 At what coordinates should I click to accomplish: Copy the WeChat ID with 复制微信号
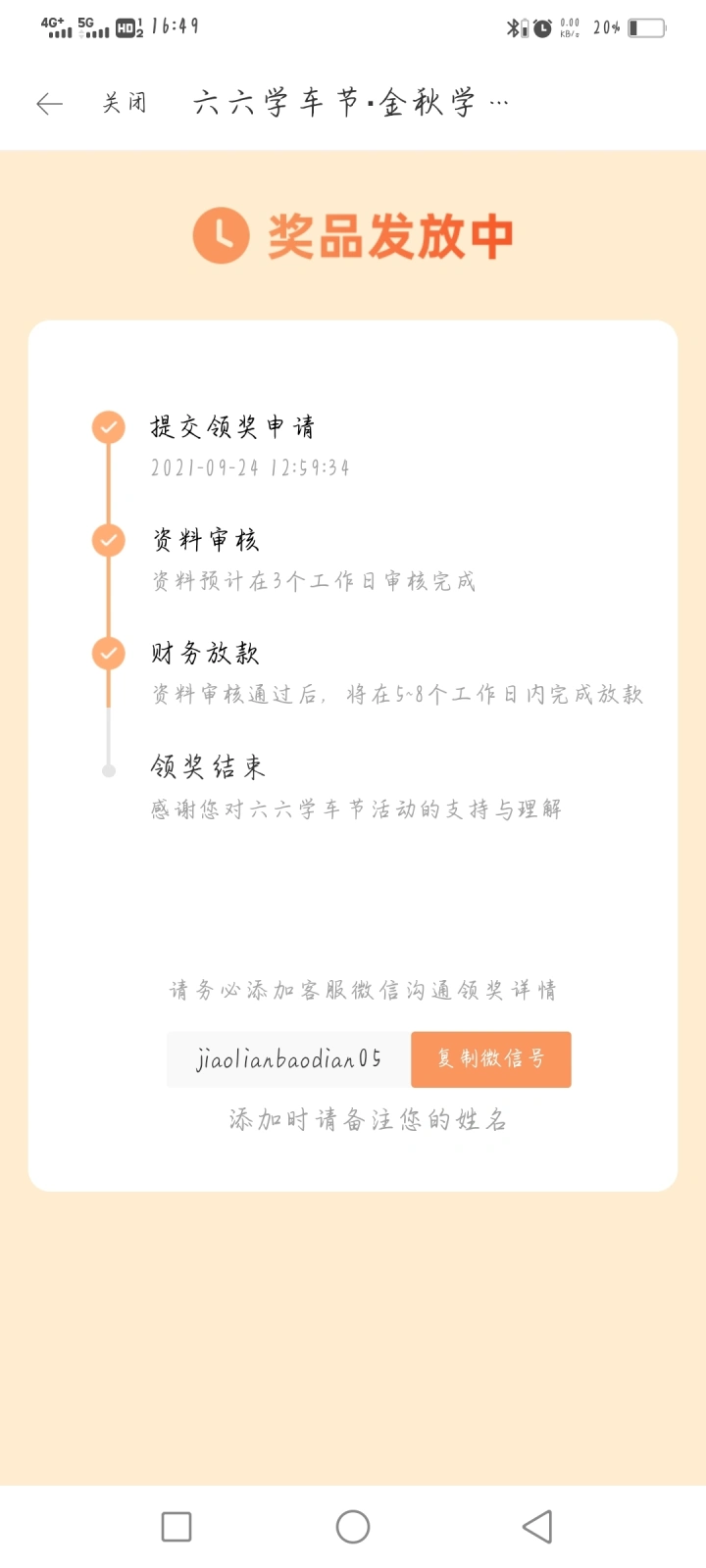[x=490, y=1058]
